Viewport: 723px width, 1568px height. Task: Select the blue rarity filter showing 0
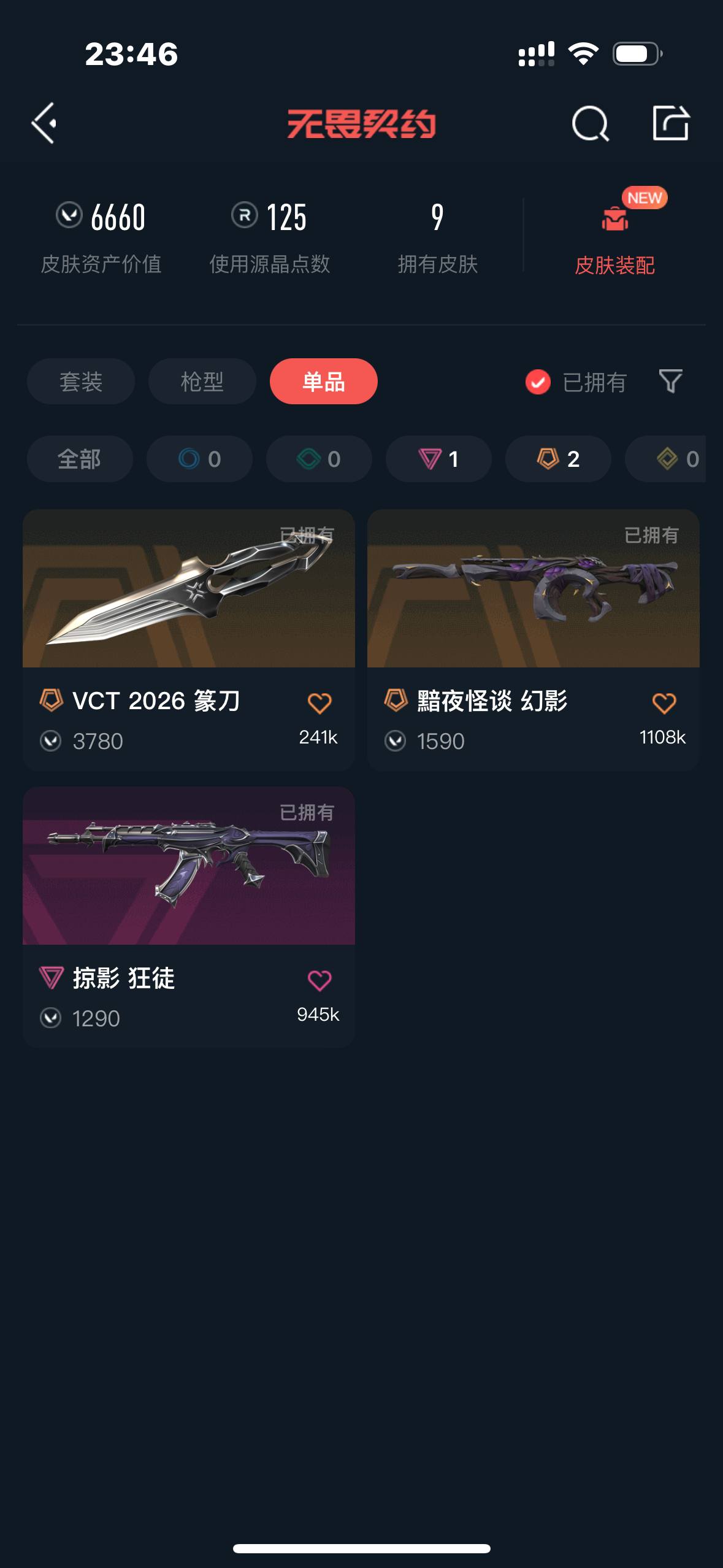pos(199,459)
